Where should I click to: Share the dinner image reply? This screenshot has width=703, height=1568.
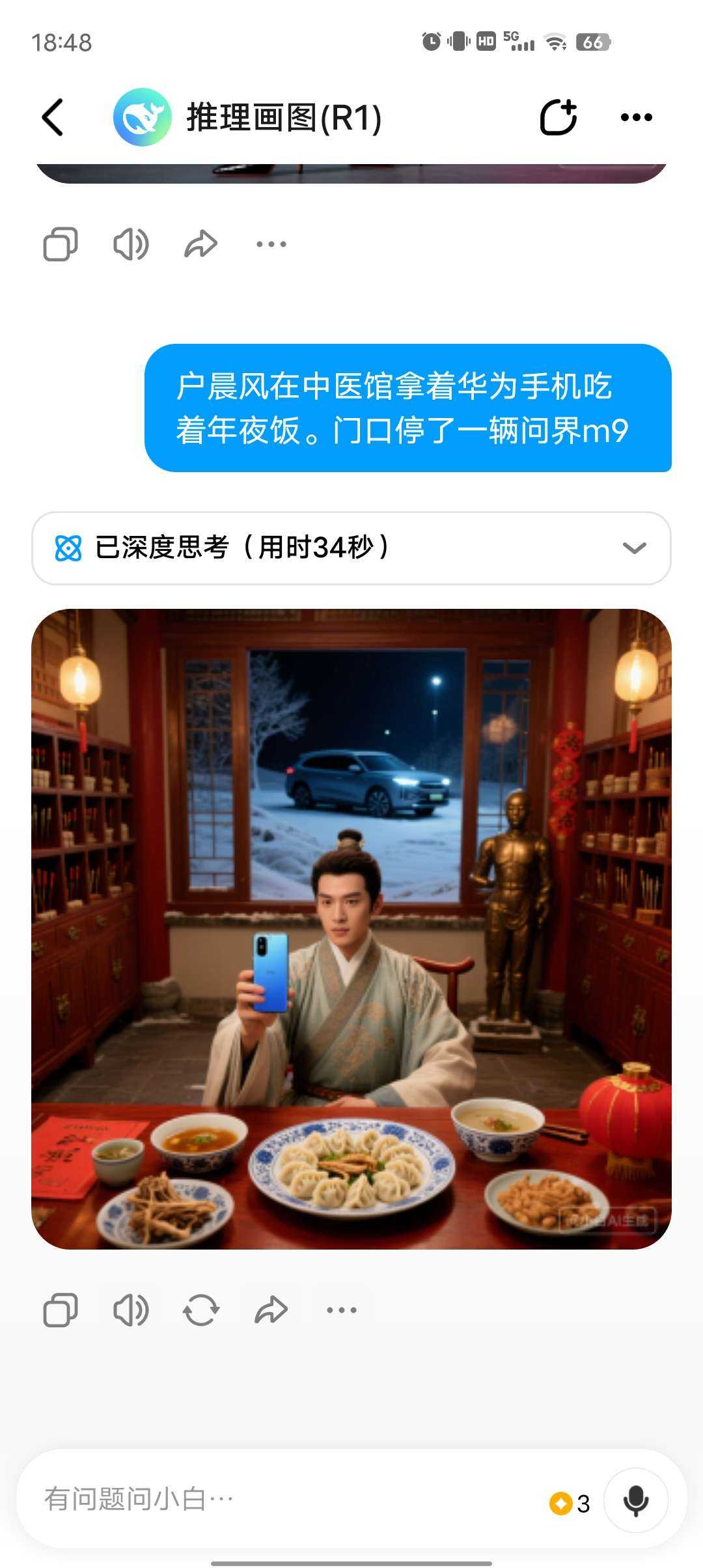(271, 1309)
